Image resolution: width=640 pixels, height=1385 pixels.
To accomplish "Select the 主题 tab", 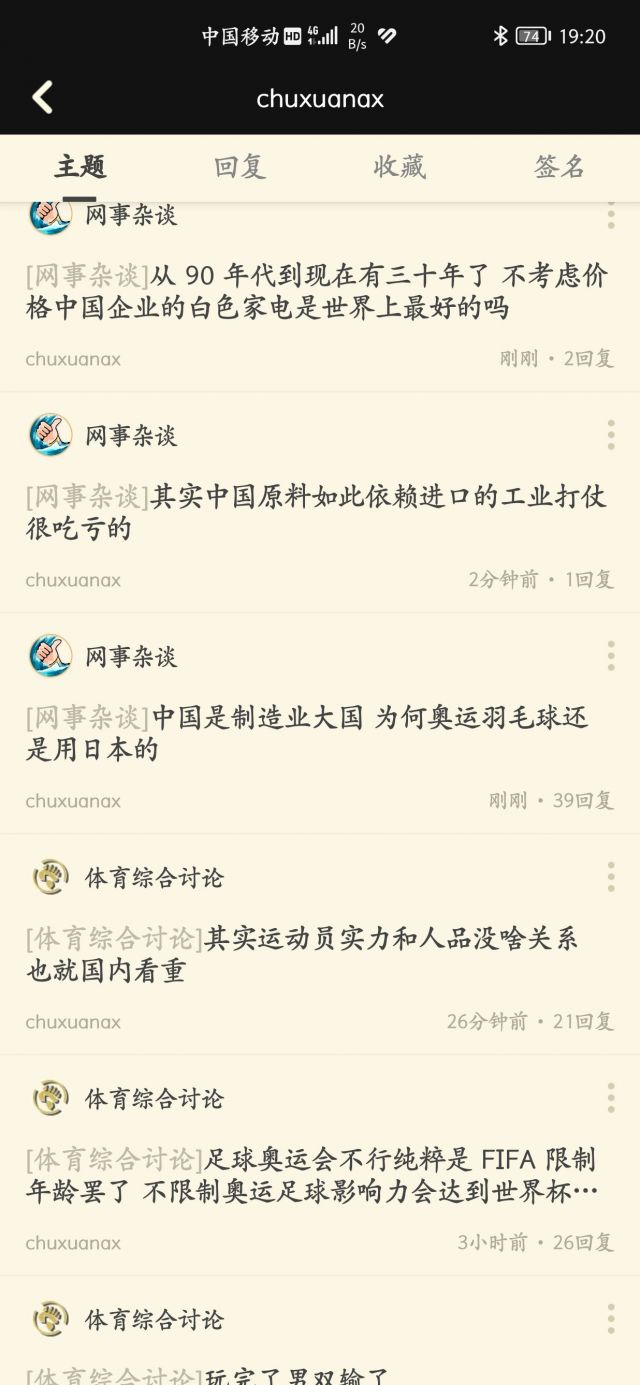I will [81, 167].
